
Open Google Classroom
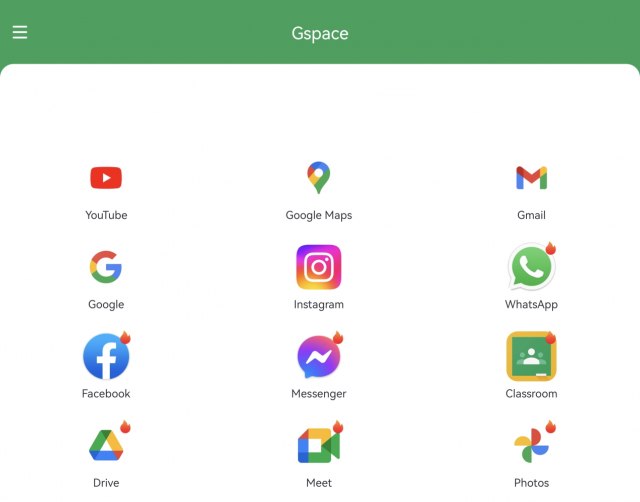531,357
